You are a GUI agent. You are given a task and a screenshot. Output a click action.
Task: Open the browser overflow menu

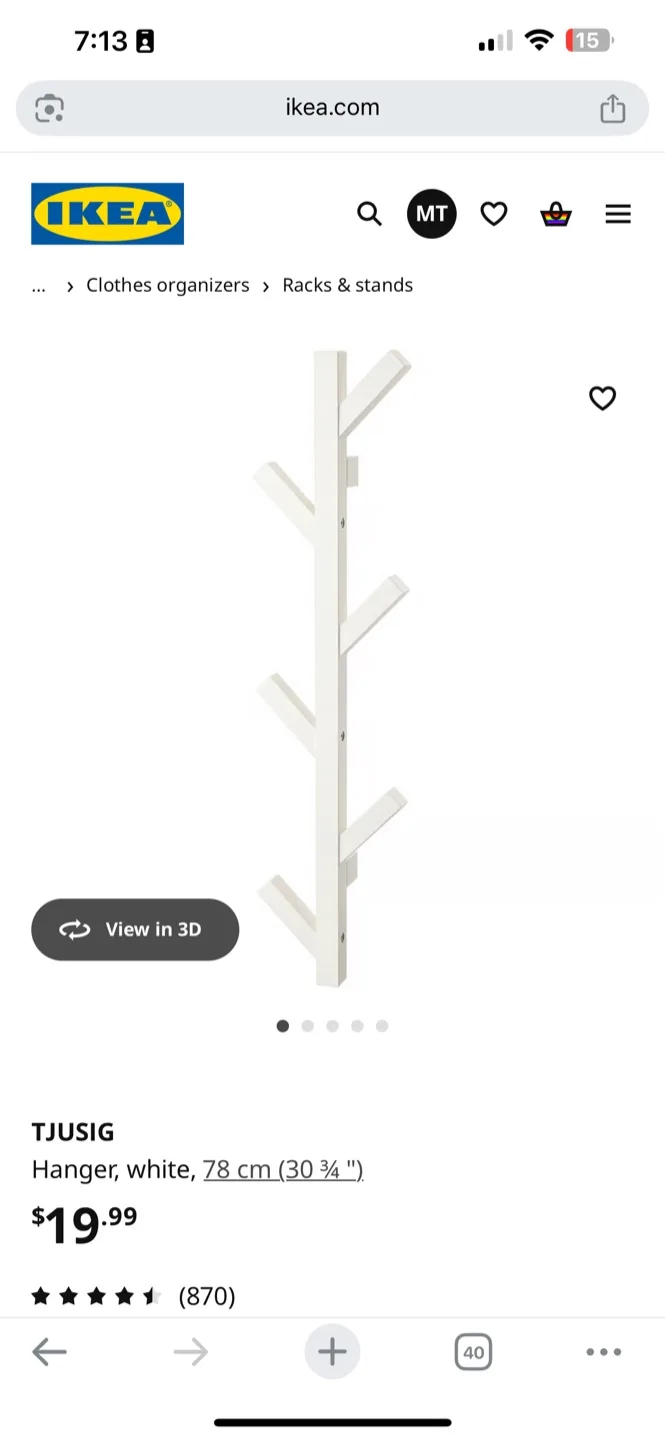pyautogui.click(x=603, y=1353)
